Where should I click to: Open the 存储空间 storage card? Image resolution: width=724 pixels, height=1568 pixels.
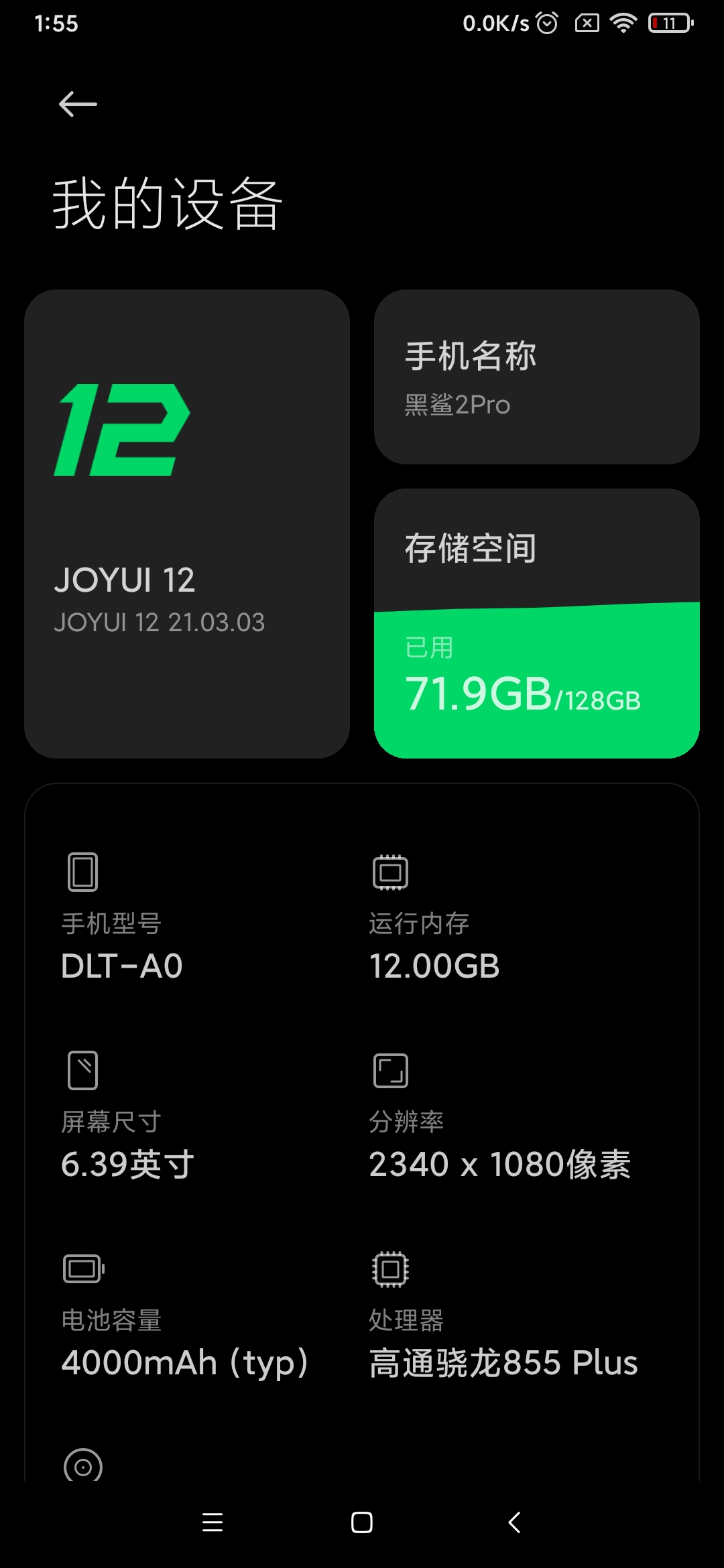click(537, 623)
